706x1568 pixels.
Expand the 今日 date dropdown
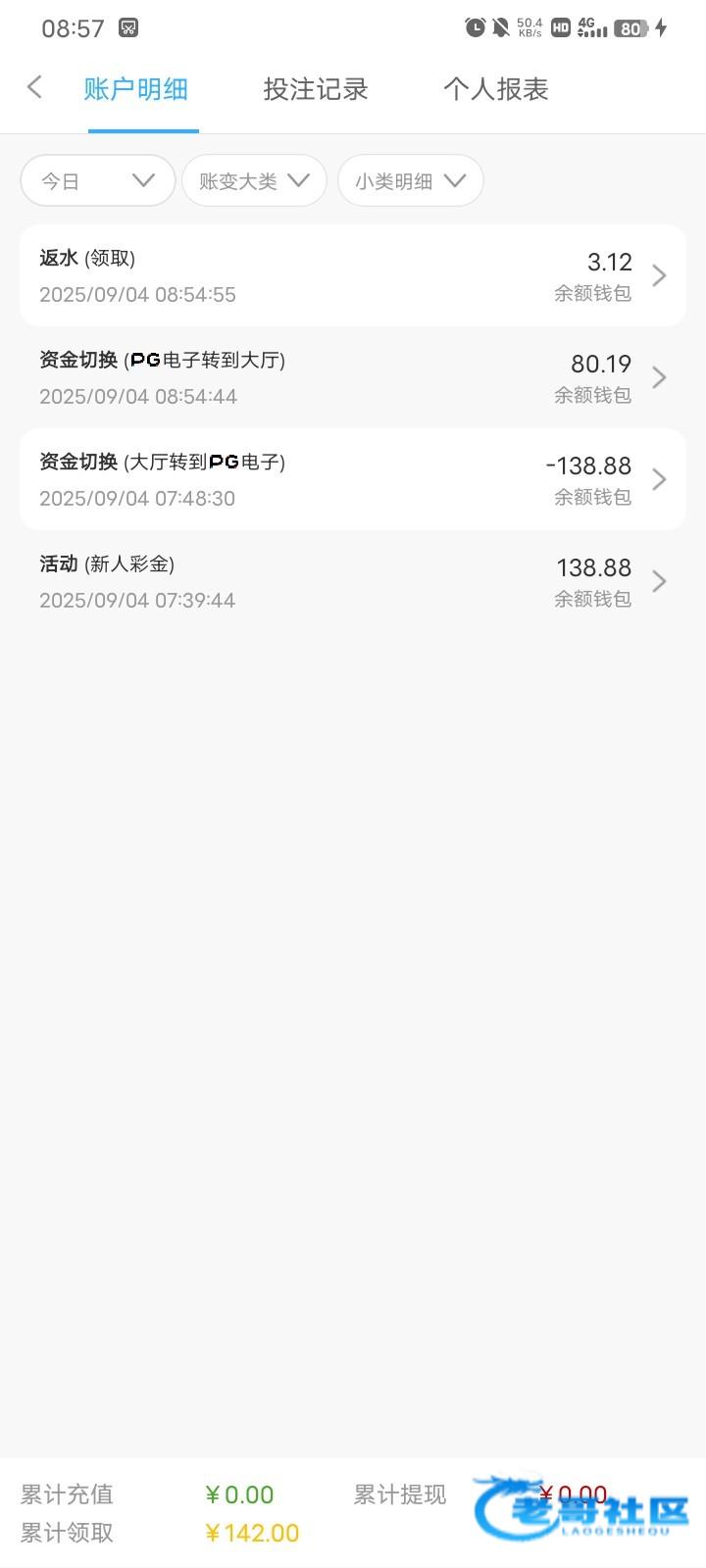pyautogui.click(x=98, y=180)
